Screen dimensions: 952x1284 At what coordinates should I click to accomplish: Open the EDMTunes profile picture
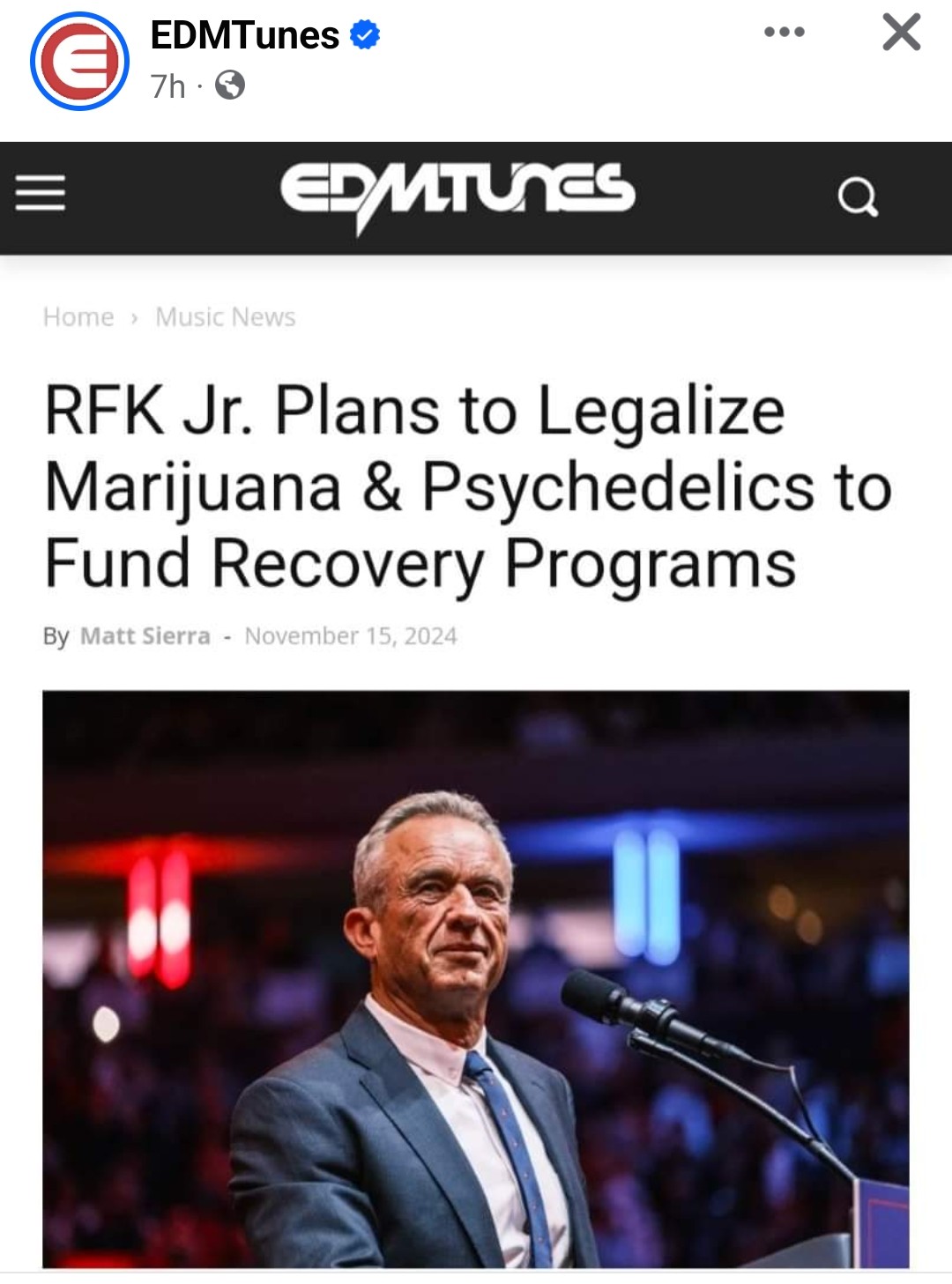79,62
